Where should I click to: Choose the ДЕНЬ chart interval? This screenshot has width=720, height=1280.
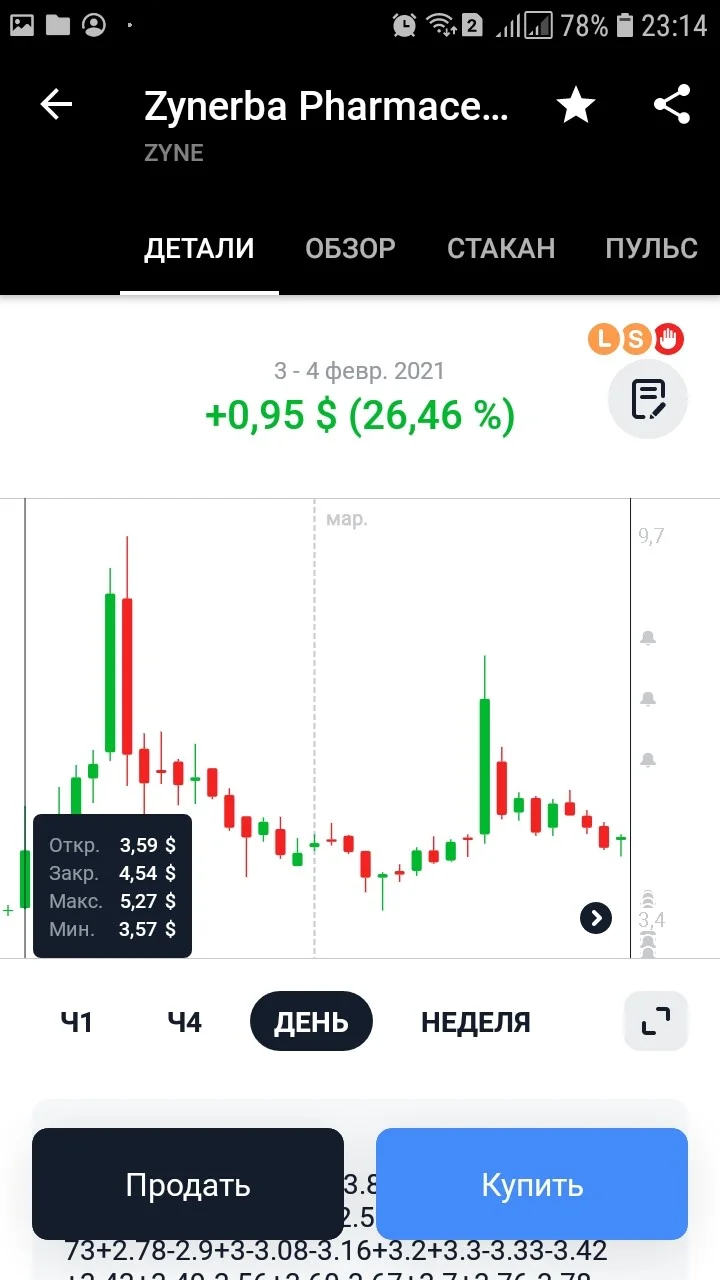tap(311, 1021)
